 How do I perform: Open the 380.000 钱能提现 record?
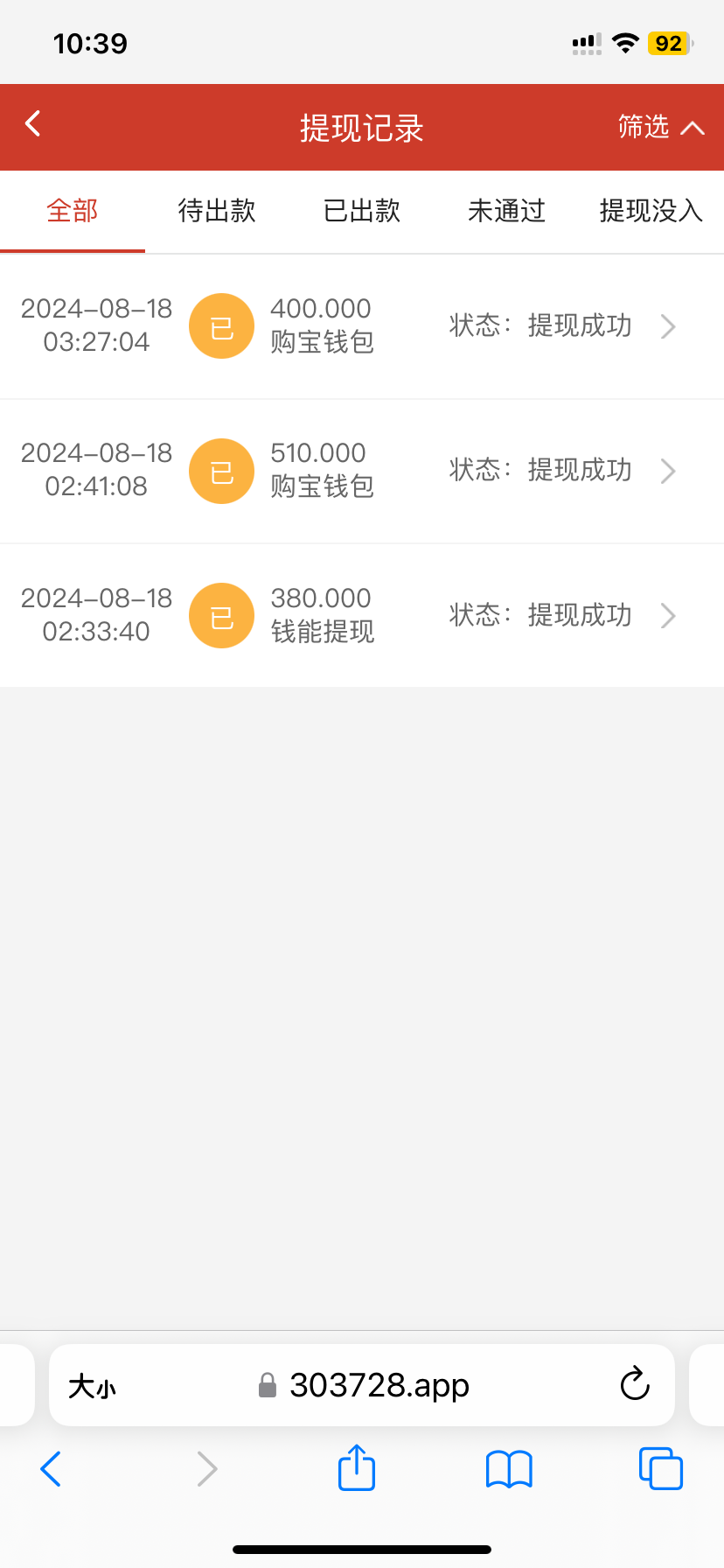pos(362,615)
